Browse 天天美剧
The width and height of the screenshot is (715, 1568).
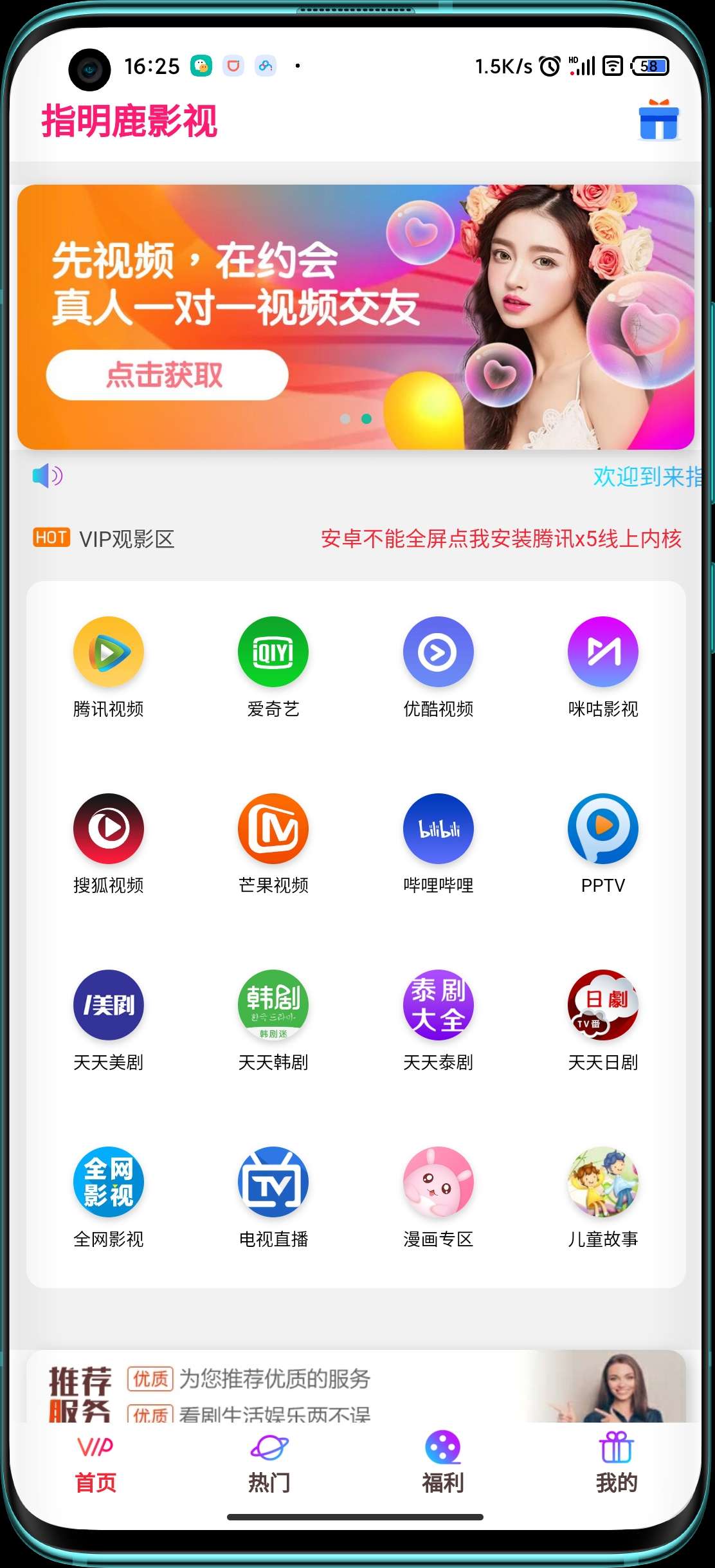tap(109, 1020)
